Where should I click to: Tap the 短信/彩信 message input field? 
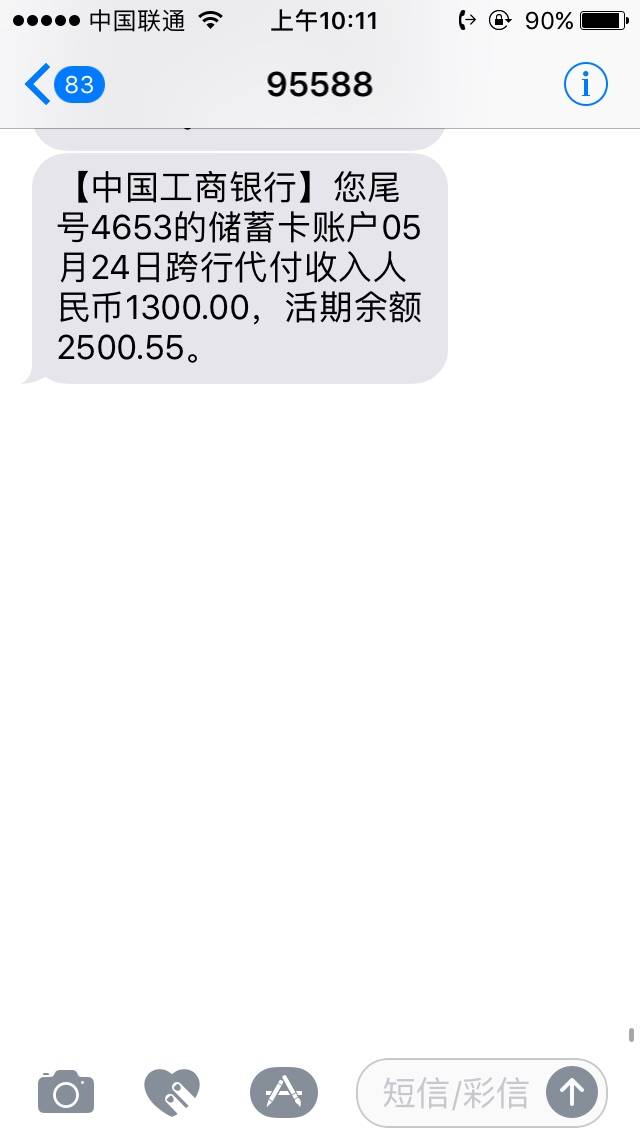pos(455,1093)
